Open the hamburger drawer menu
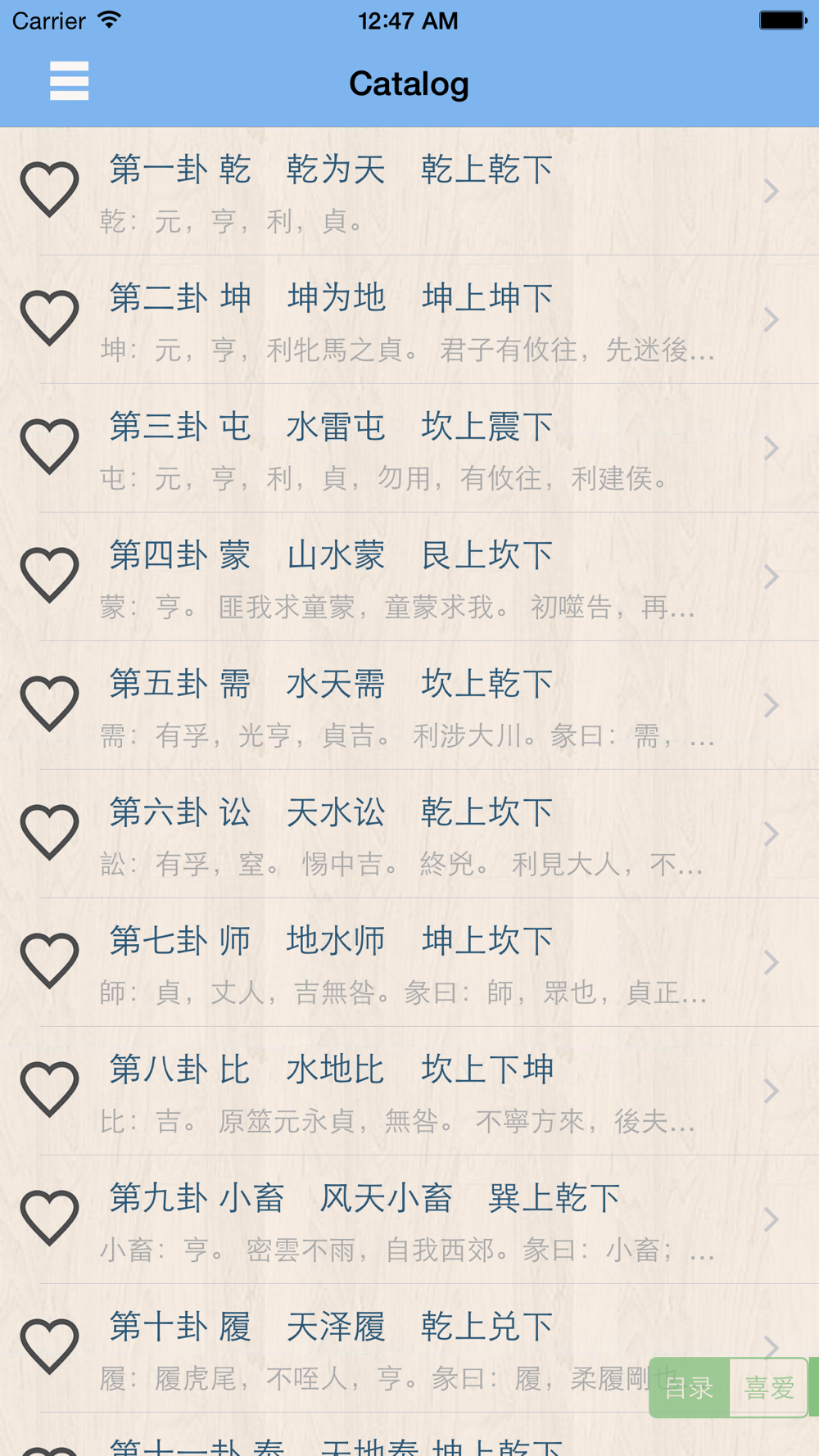Screen dimensions: 819x1456 click(69, 81)
